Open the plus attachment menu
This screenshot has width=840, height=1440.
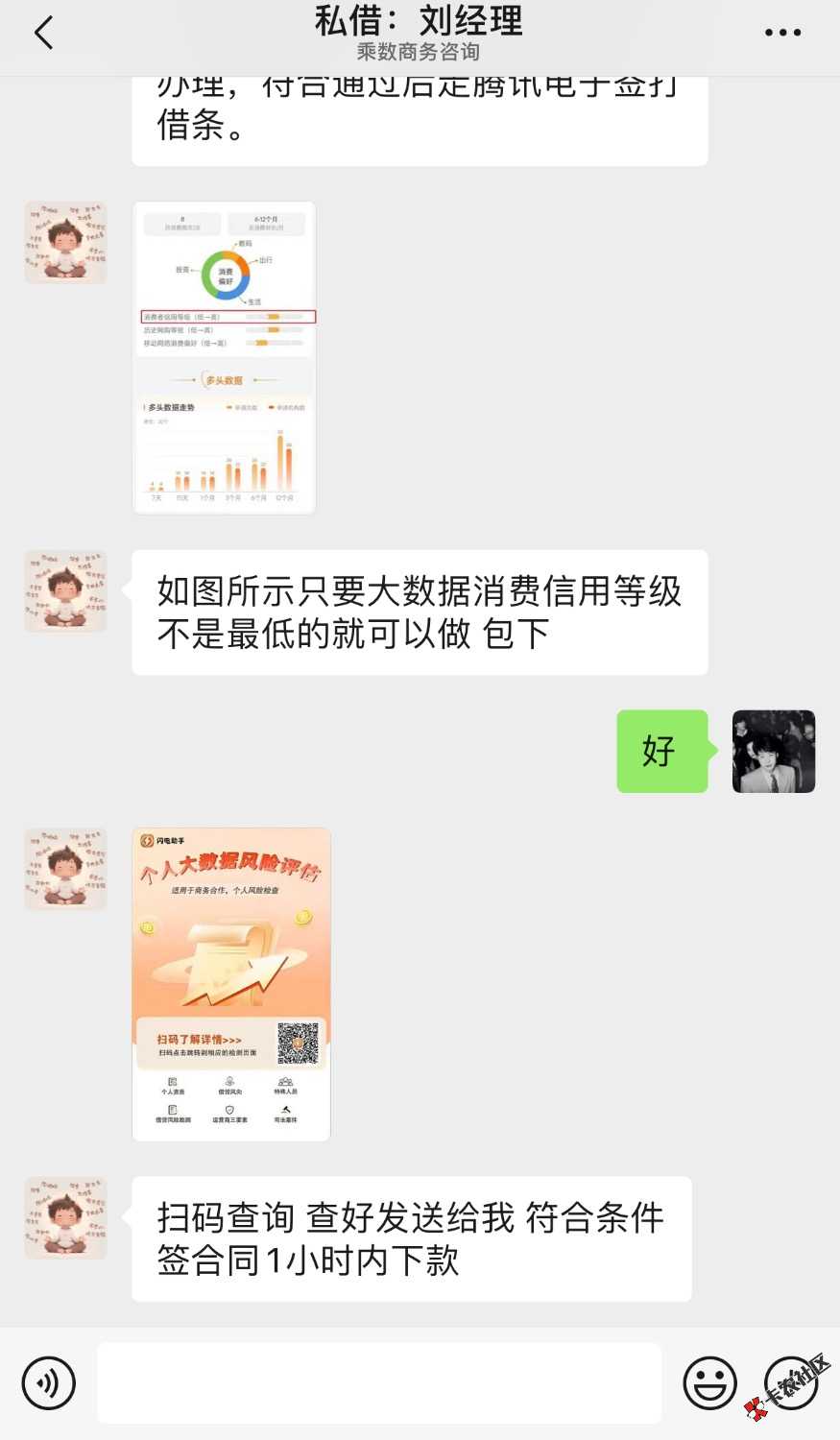[791, 1383]
